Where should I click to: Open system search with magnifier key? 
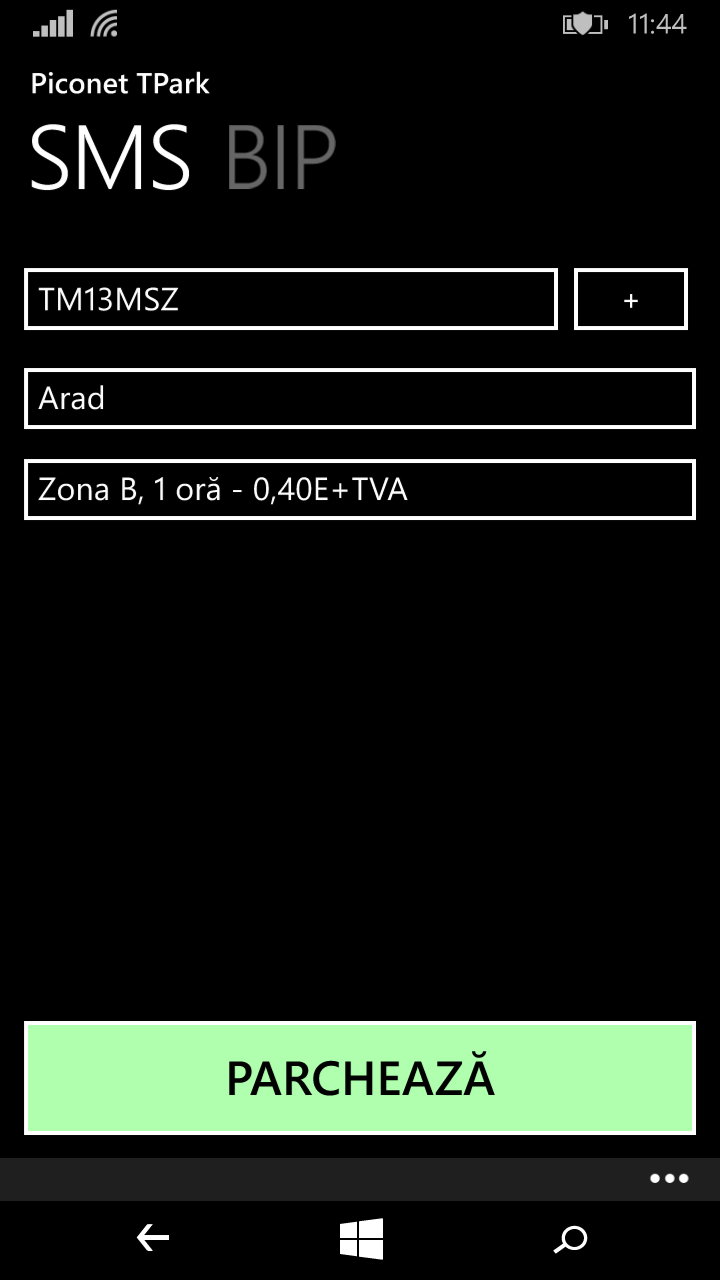(x=570, y=1240)
